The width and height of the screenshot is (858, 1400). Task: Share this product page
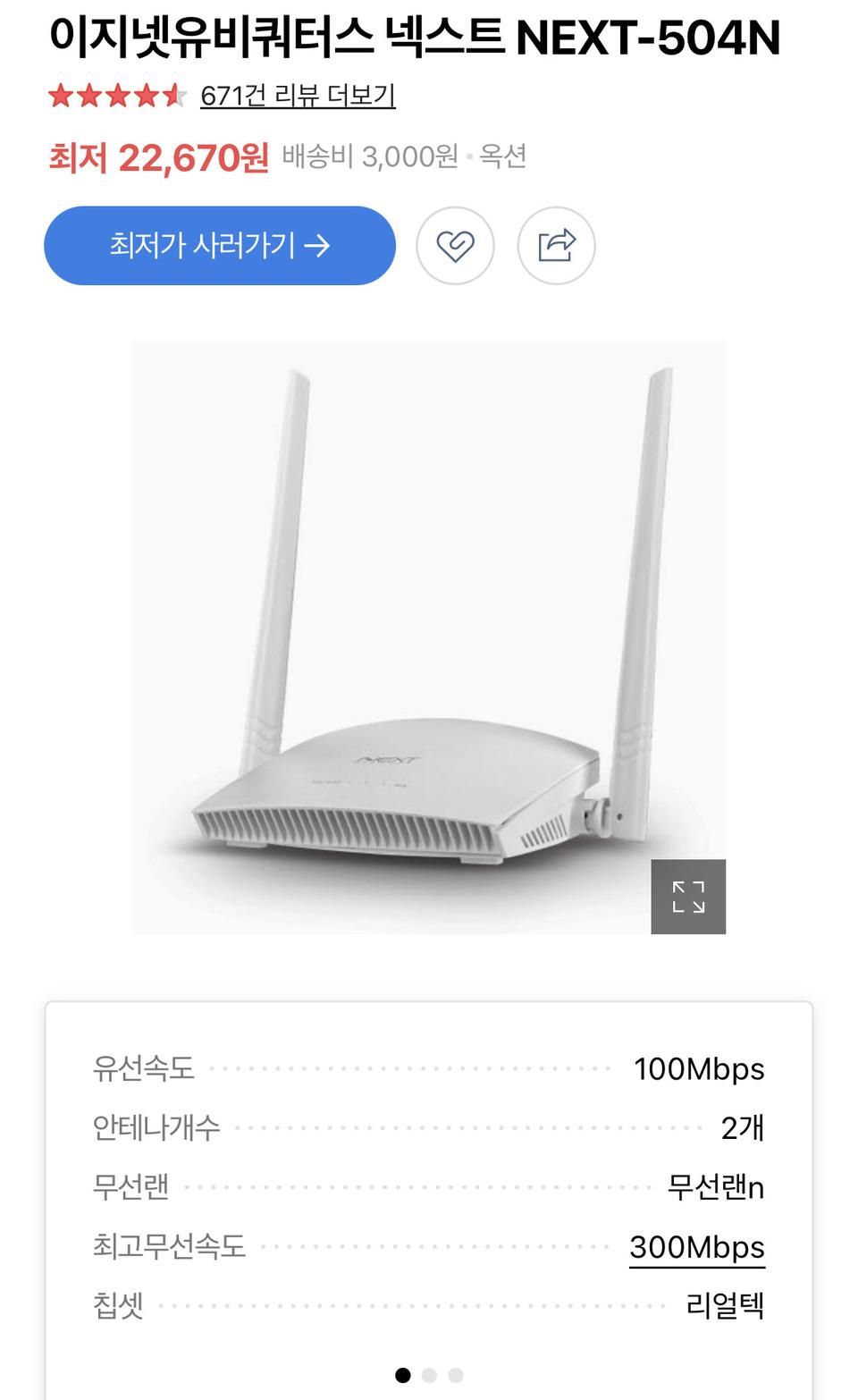coord(556,246)
